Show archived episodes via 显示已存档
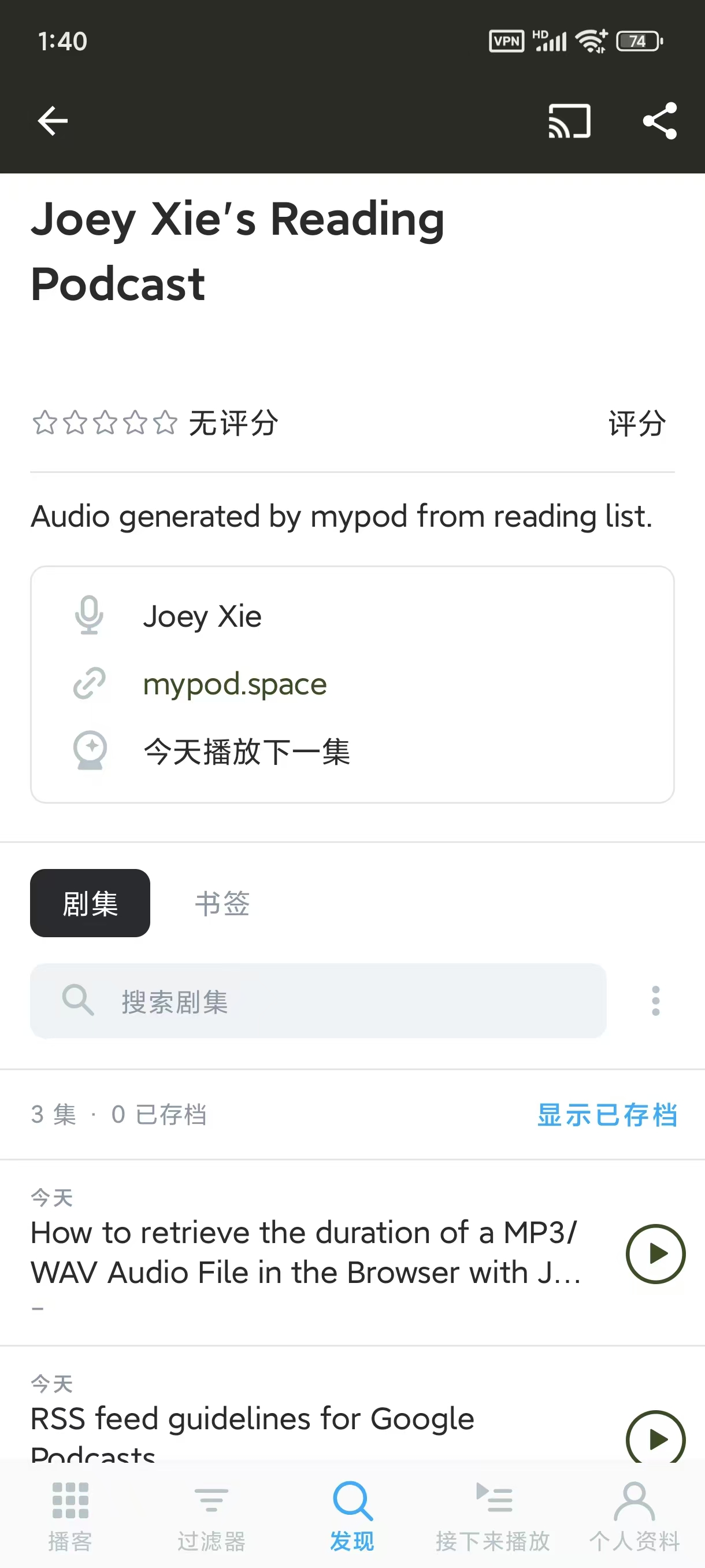The image size is (705, 1568). pyautogui.click(x=606, y=1115)
